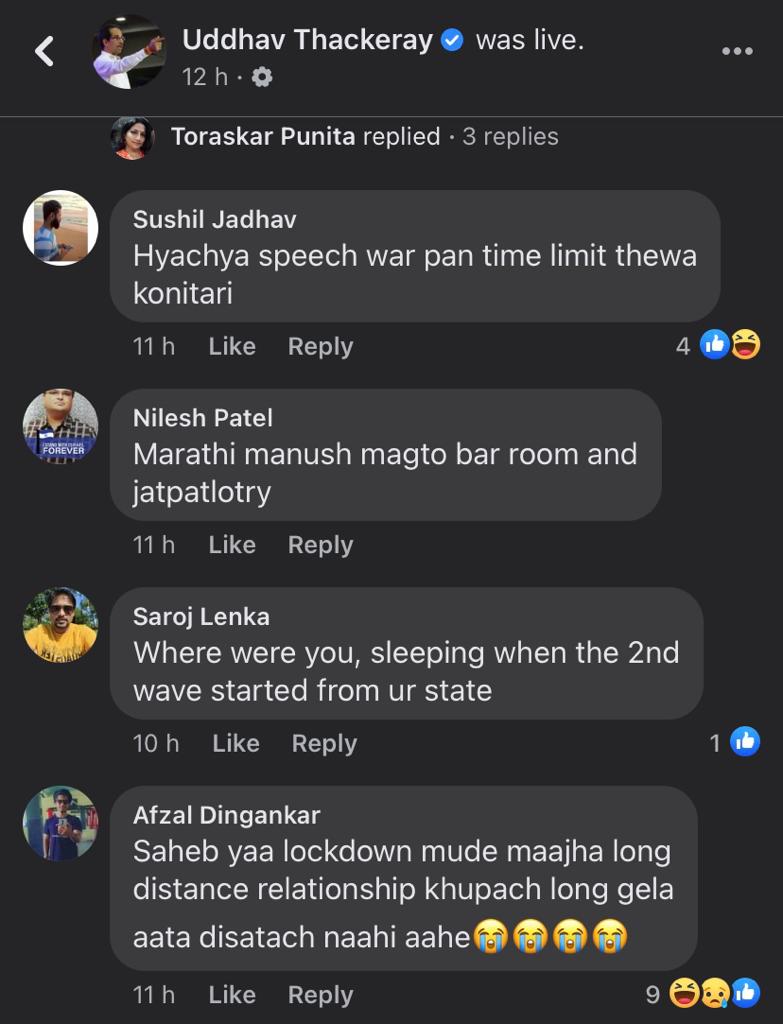The image size is (783, 1024).
Task: Like Afzal Dingankar's comment
Action: 232,995
